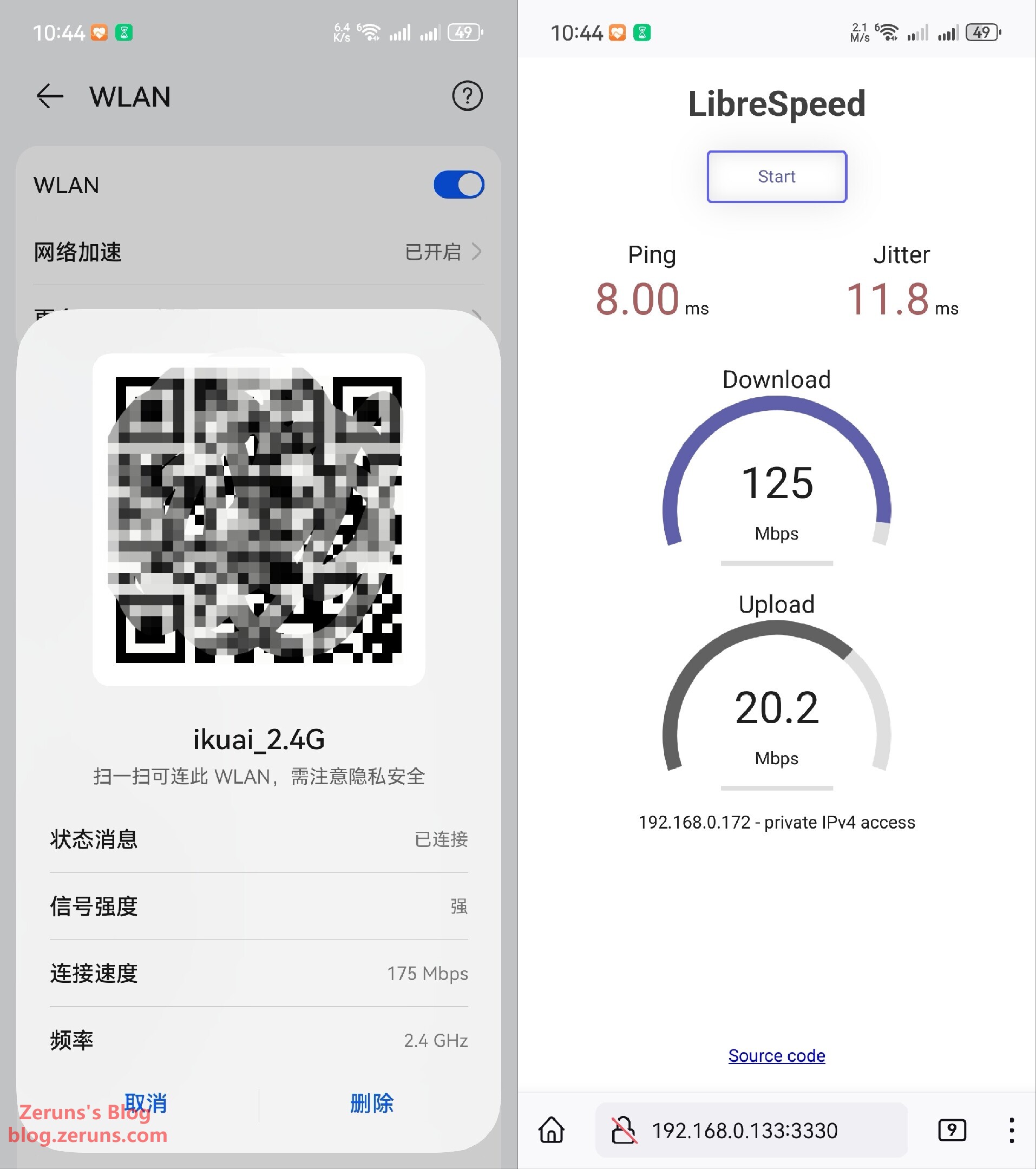Start the LibreSpeed test
Image resolution: width=1036 pixels, height=1169 pixels.
[776, 177]
